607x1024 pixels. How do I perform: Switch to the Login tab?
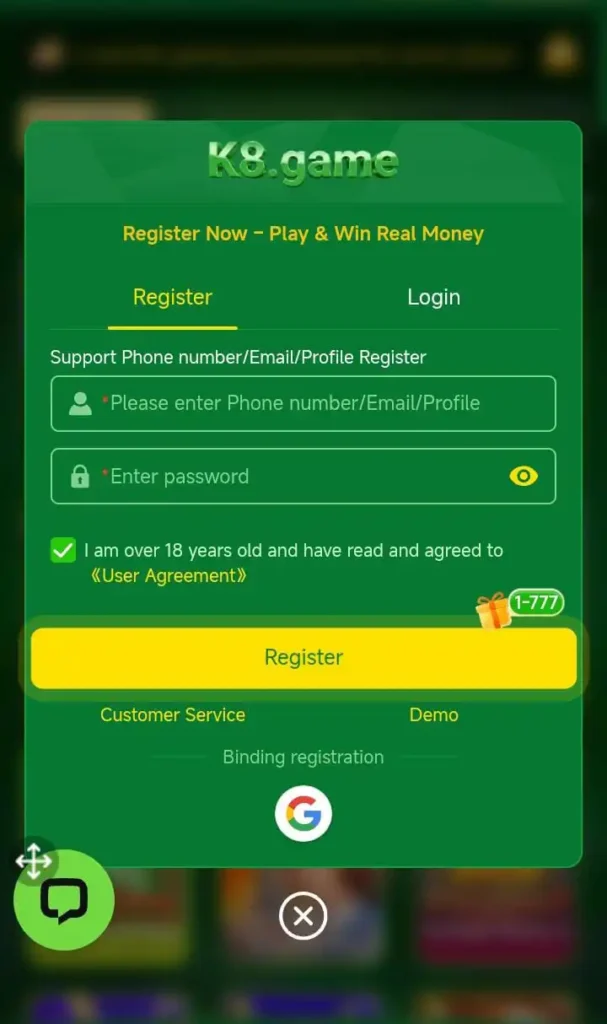(433, 297)
